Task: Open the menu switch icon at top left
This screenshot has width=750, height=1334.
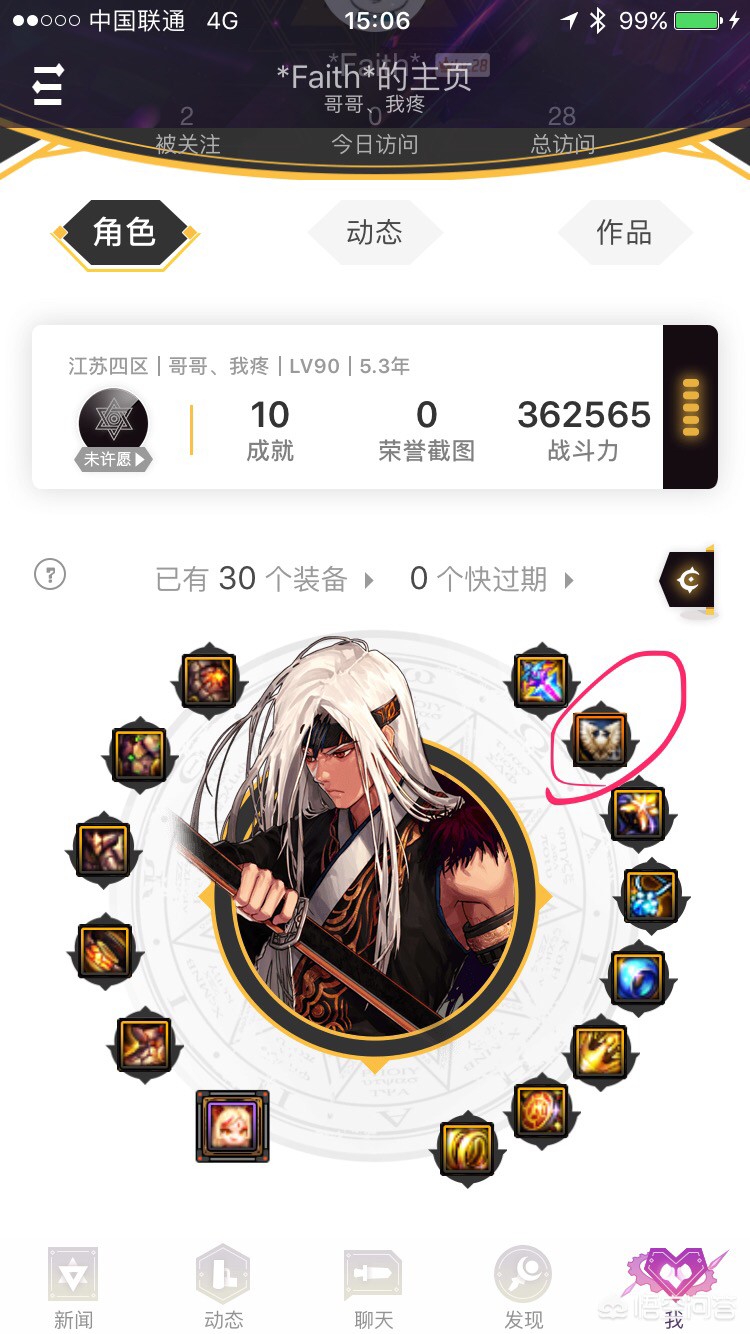Action: coord(48,85)
